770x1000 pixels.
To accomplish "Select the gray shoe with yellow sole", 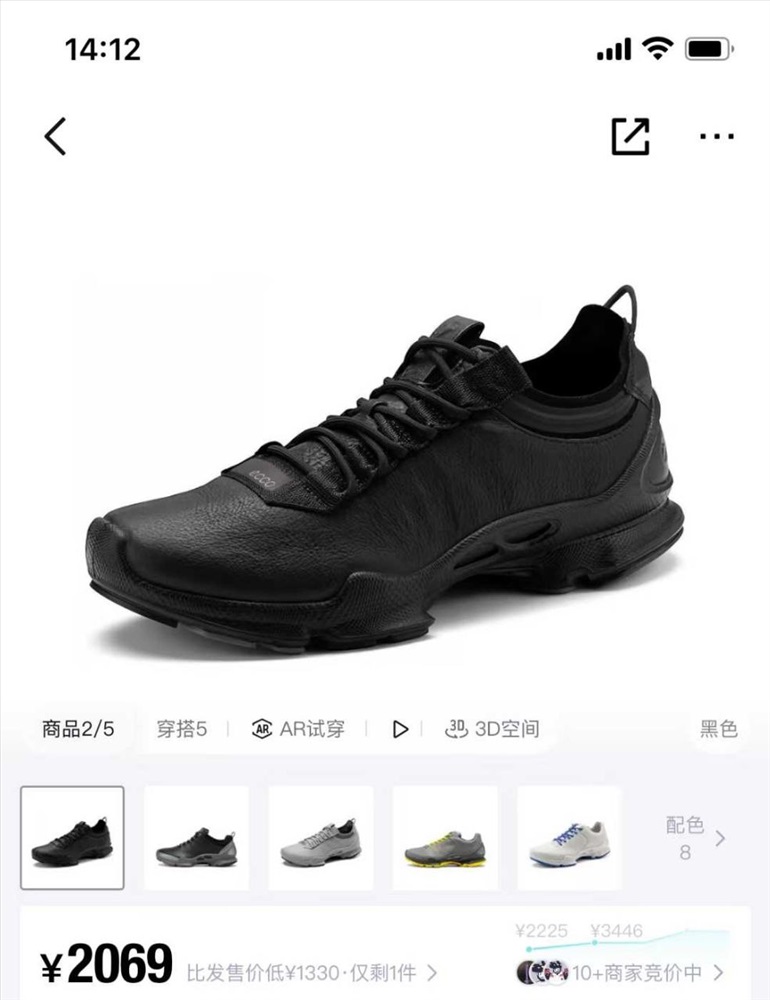I will tap(444, 838).
